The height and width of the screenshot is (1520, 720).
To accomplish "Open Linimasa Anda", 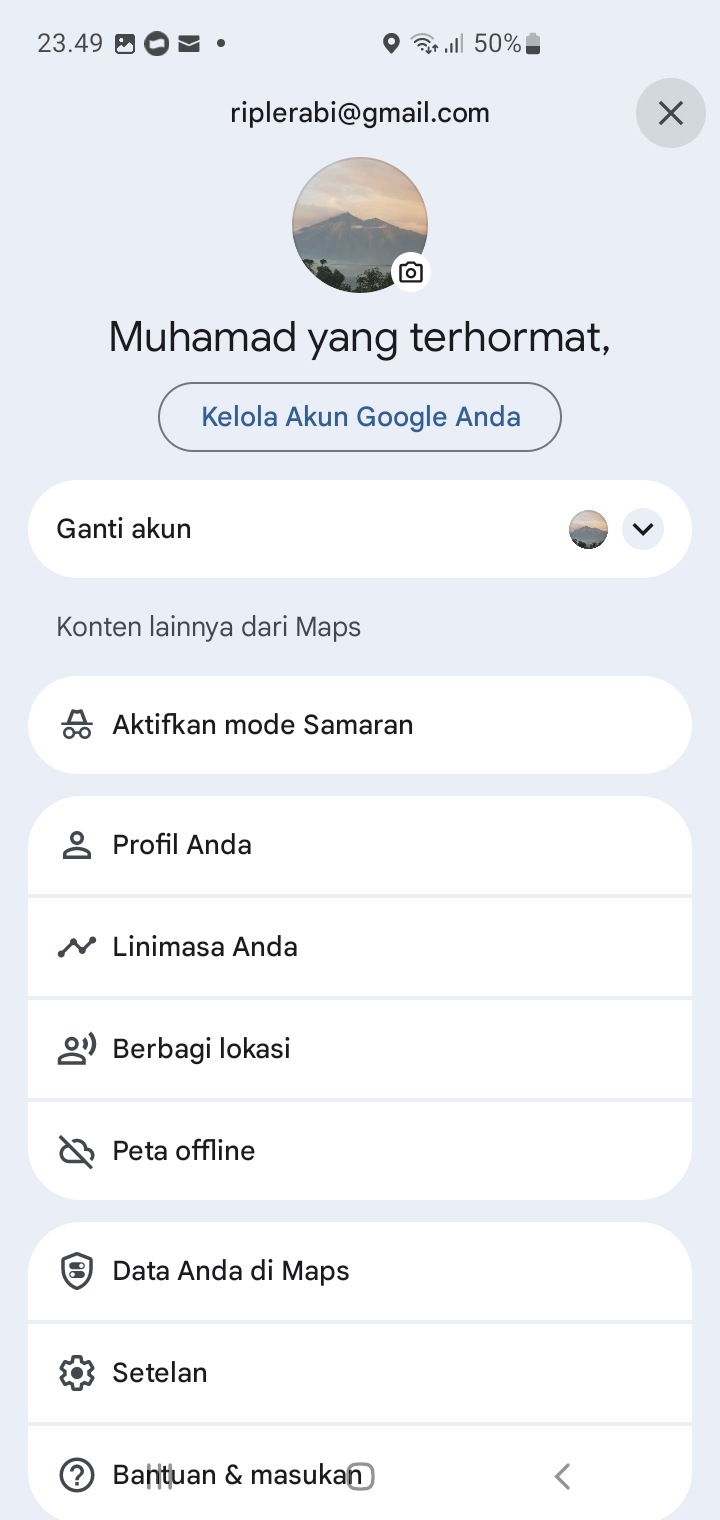I will point(360,947).
